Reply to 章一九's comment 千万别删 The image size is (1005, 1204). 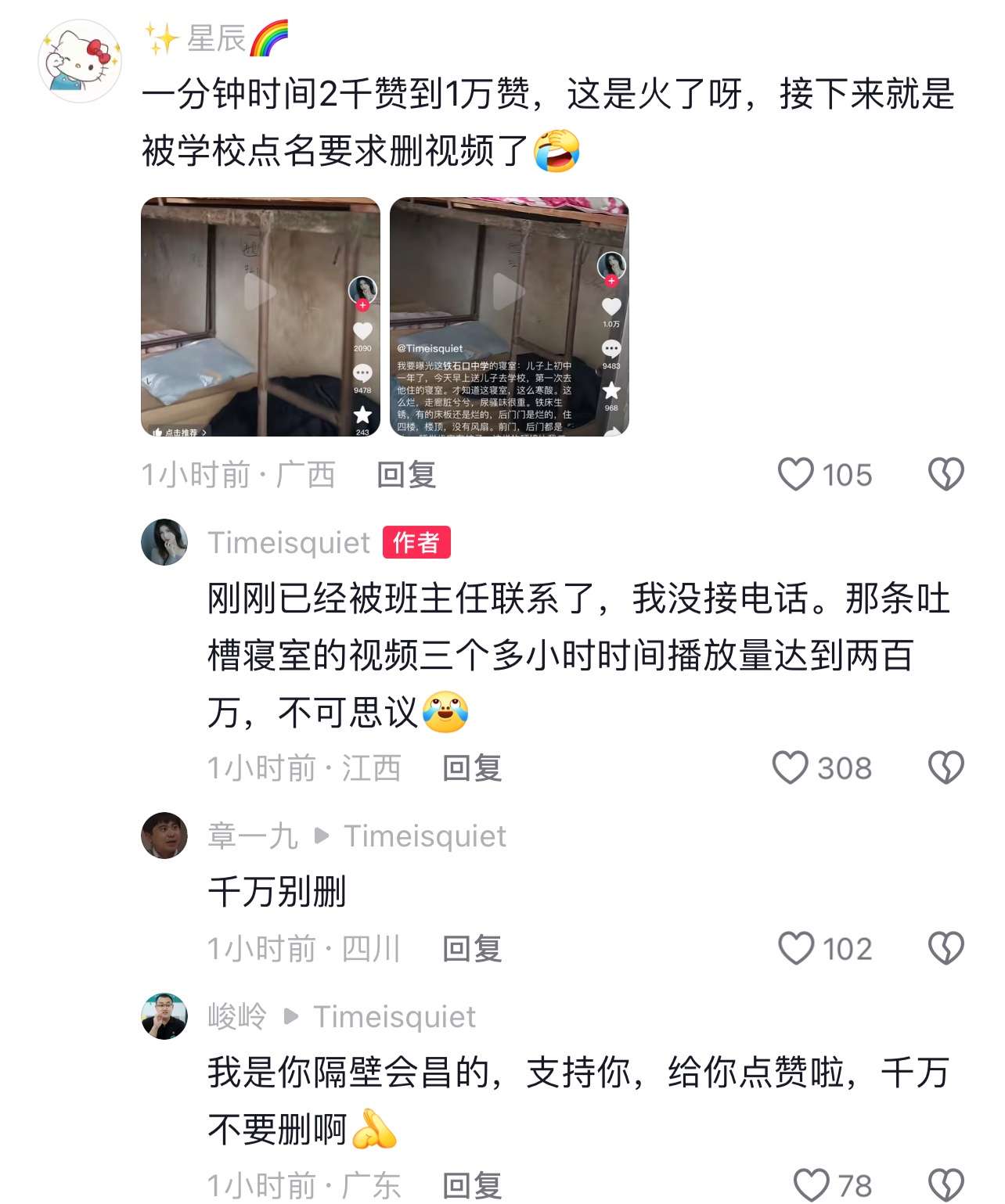[x=471, y=949]
